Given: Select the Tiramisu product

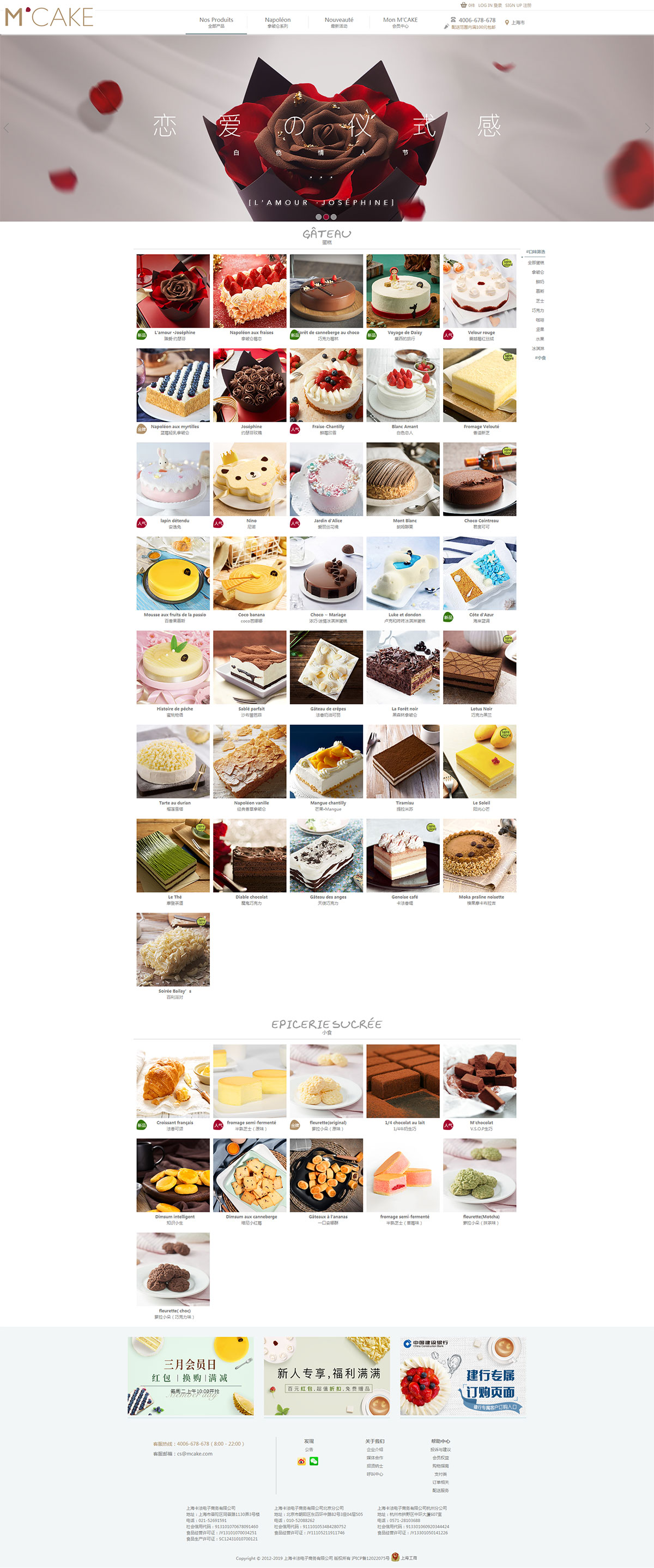Looking at the screenshot, I should click(x=403, y=761).
